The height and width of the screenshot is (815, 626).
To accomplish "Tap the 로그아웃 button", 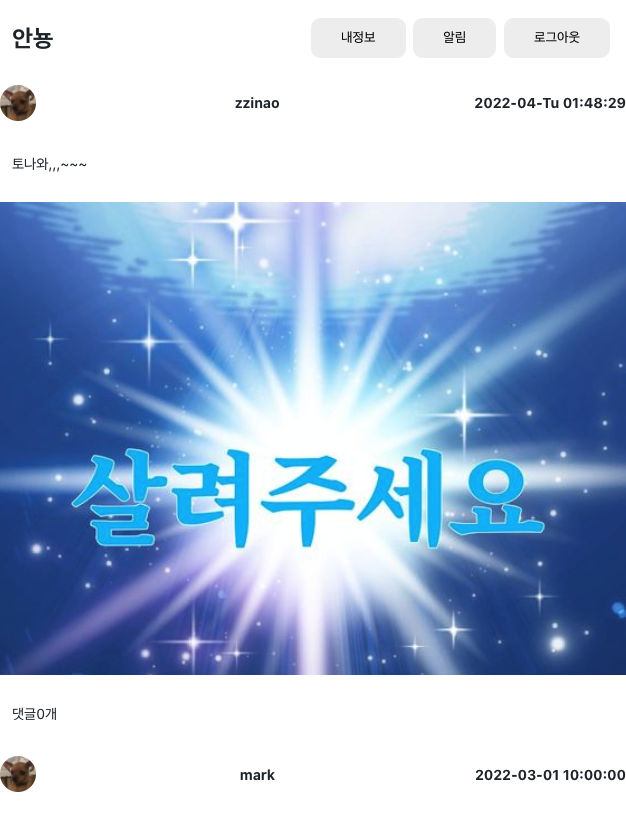I will coord(556,38).
